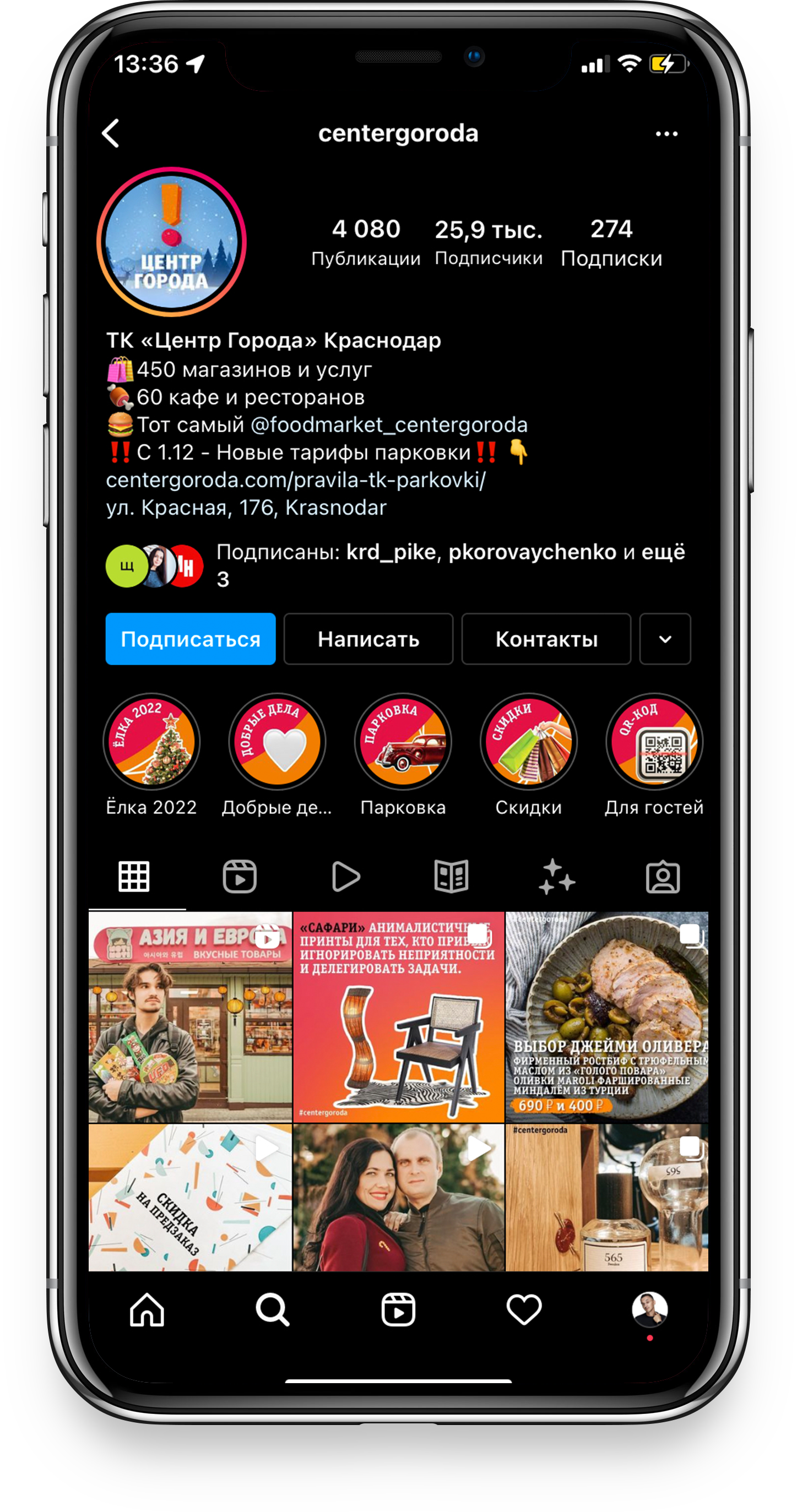Open the Контакты button
797x1512 pixels.
(x=546, y=639)
